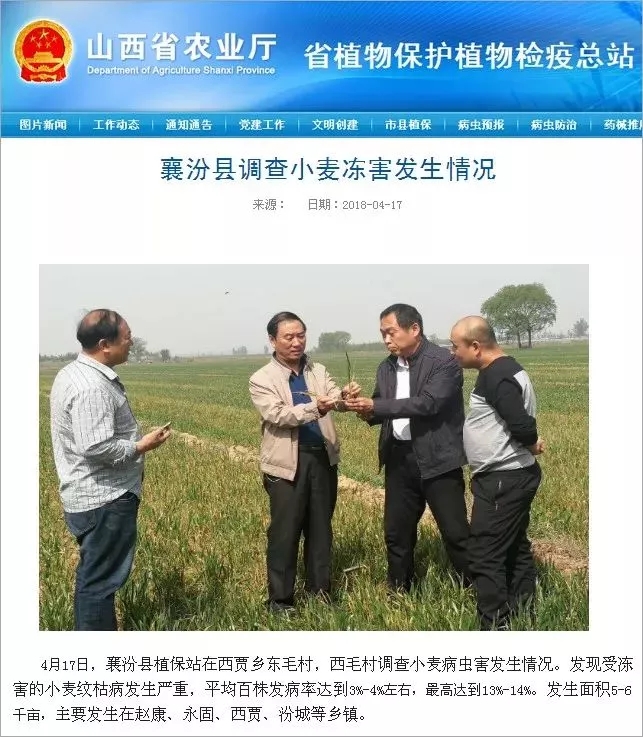643x737 pixels.
Task: Go to the 工作动态 section
Action: pyautogui.click(x=116, y=125)
